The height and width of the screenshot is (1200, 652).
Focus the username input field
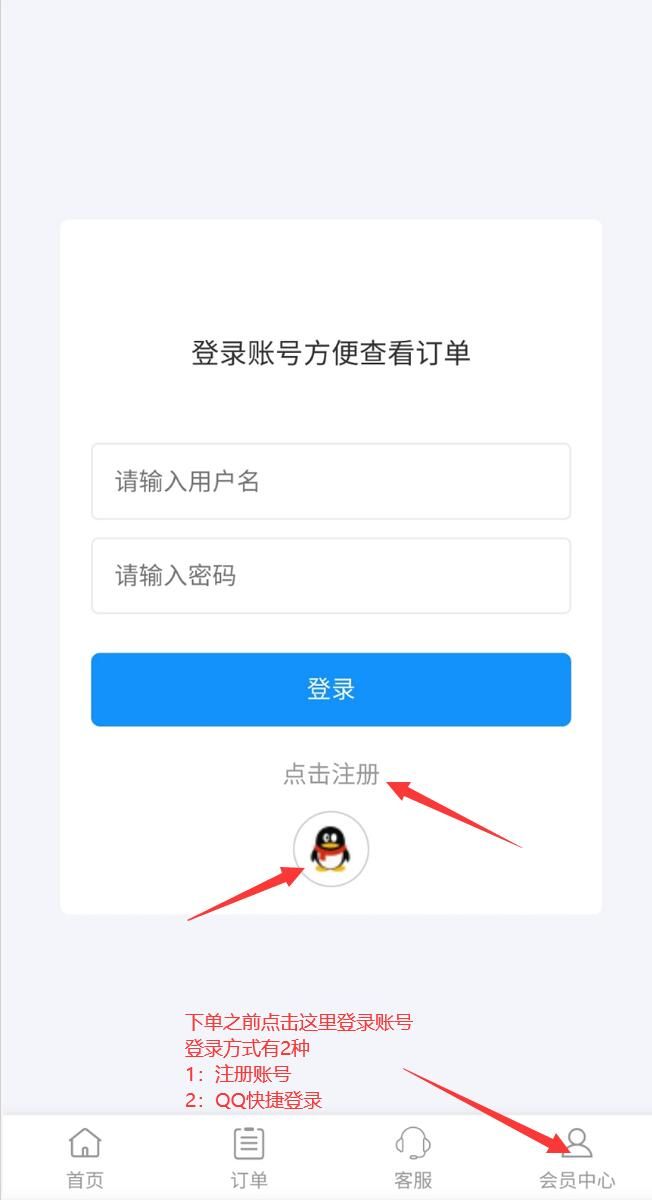(330, 482)
